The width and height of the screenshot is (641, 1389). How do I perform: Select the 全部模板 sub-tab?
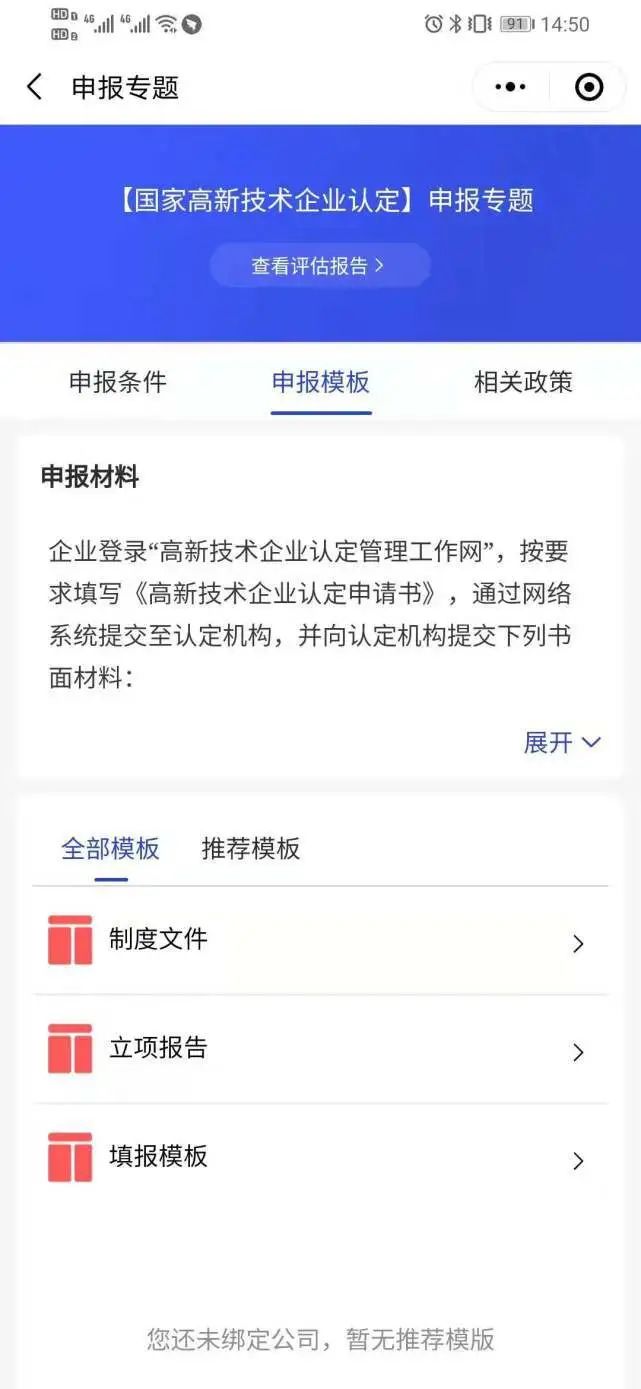(x=110, y=849)
